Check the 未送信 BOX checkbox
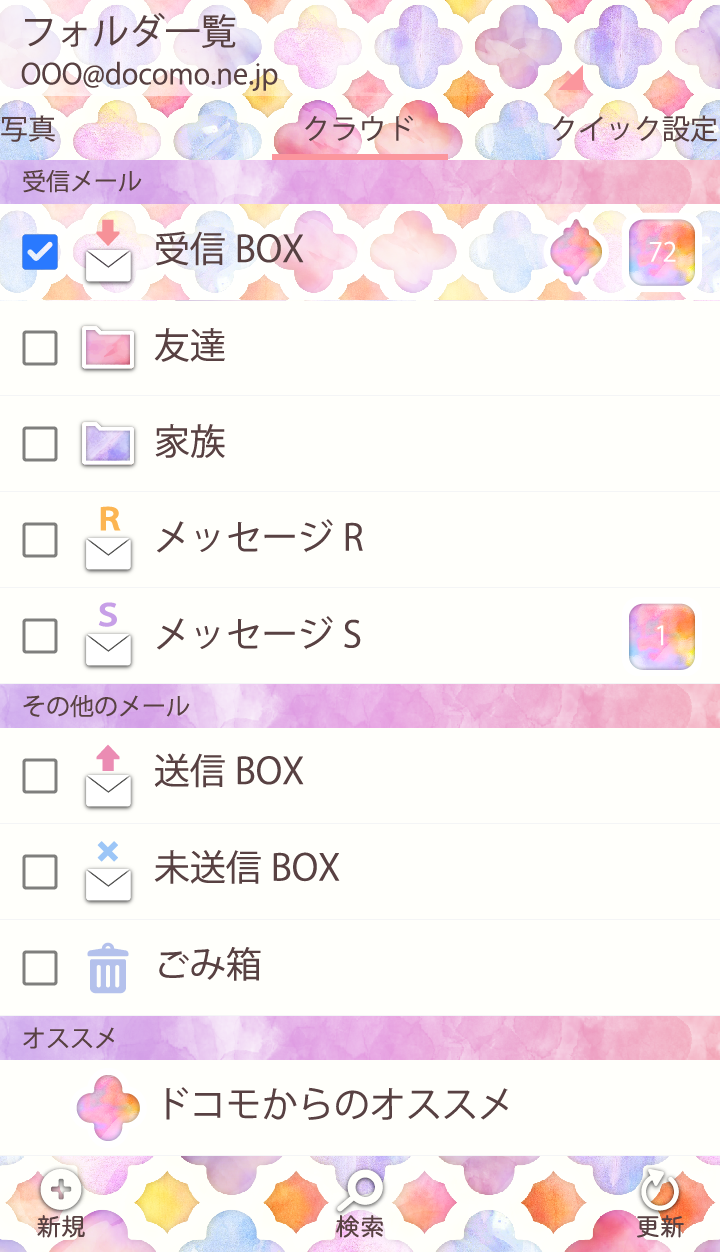This screenshot has height=1252, width=720. click(x=40, y=872)
